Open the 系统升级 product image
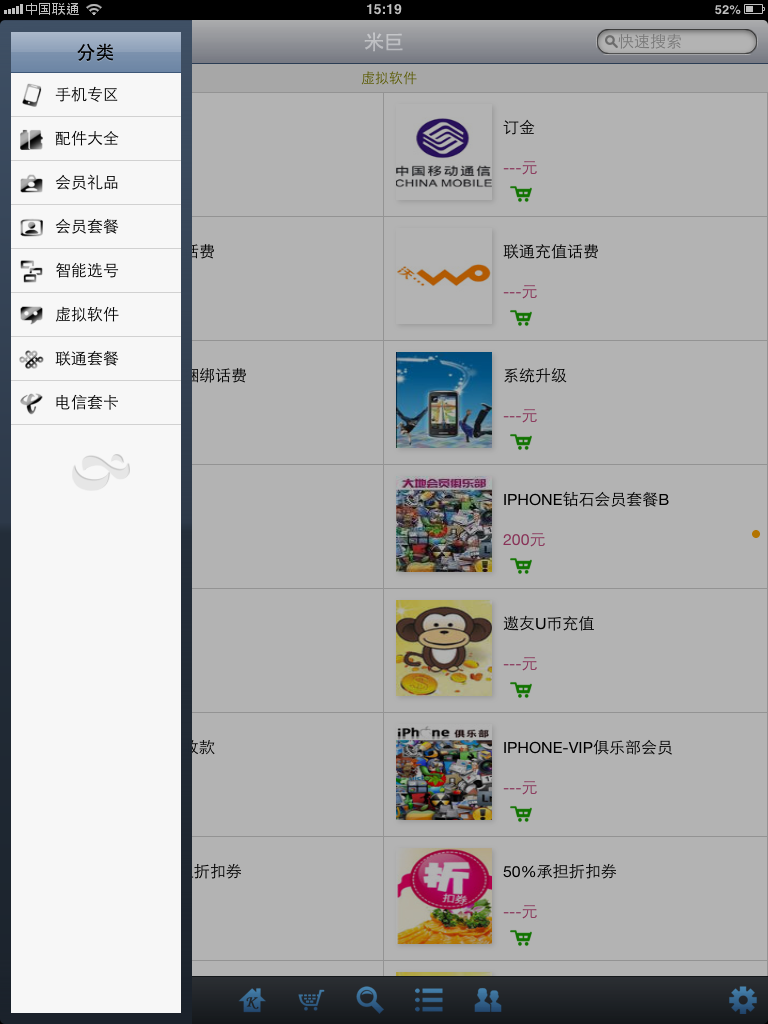The image size is (768, 1024). tap(444, 400)
